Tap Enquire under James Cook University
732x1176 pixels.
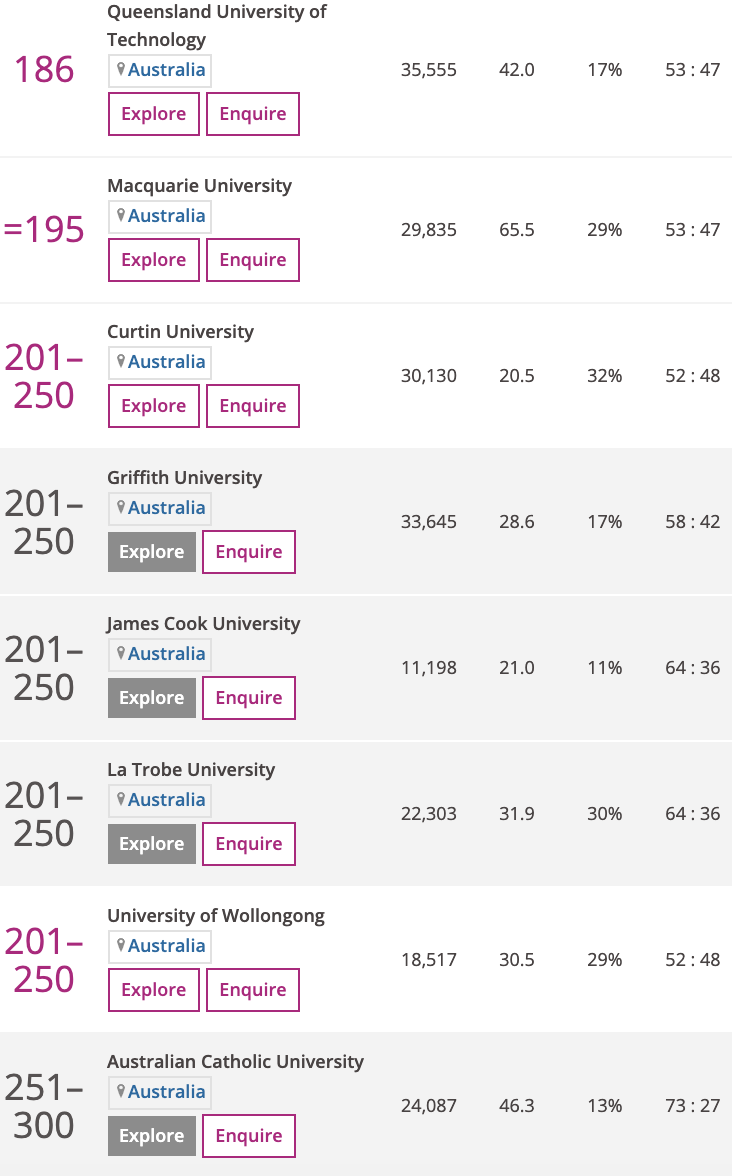tap(248, 698)
